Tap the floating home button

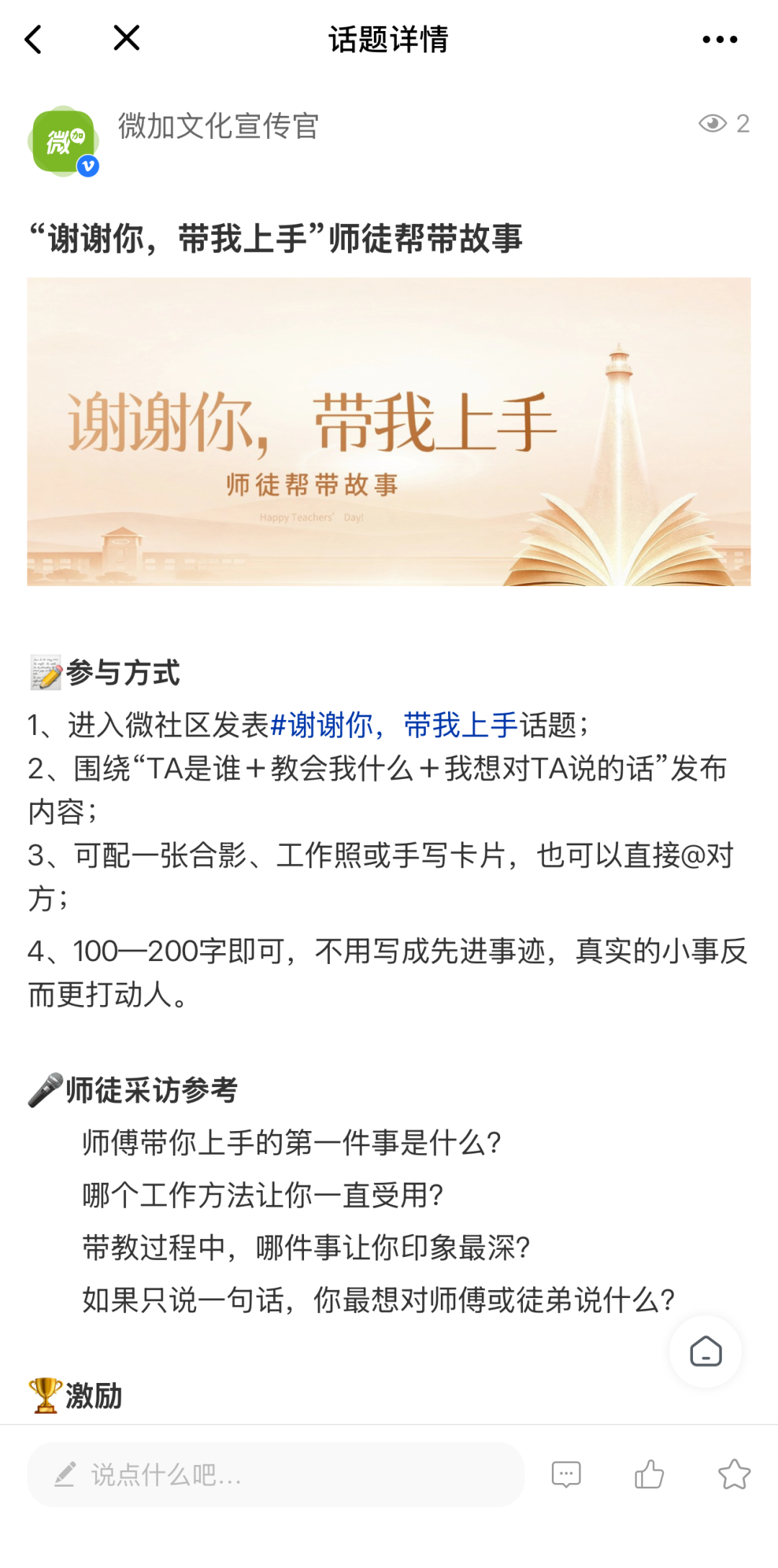click(705, 1351)
